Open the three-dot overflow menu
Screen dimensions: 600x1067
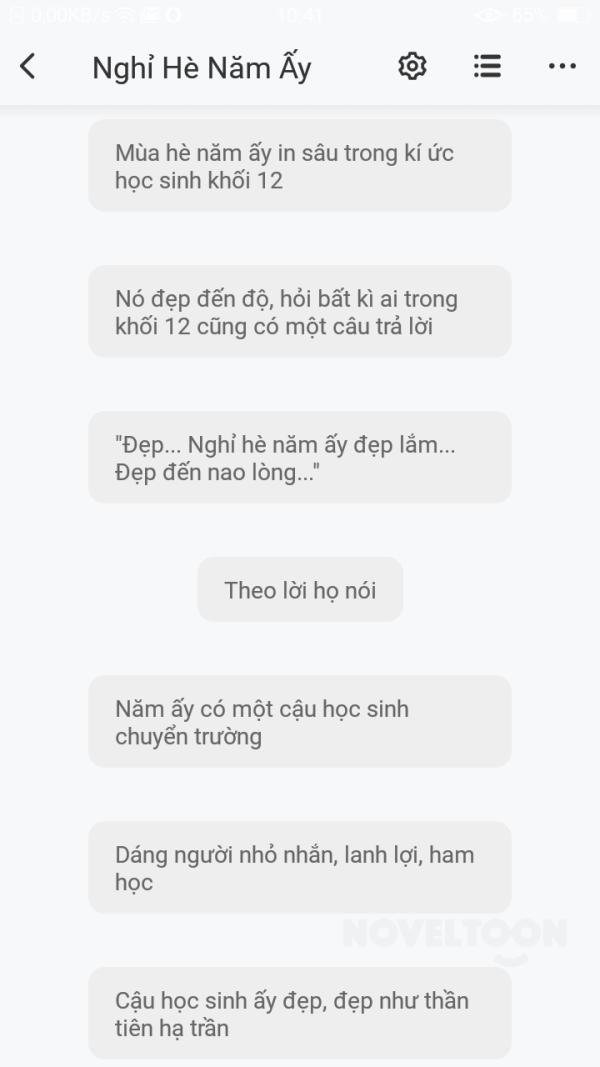coord(562,67)
